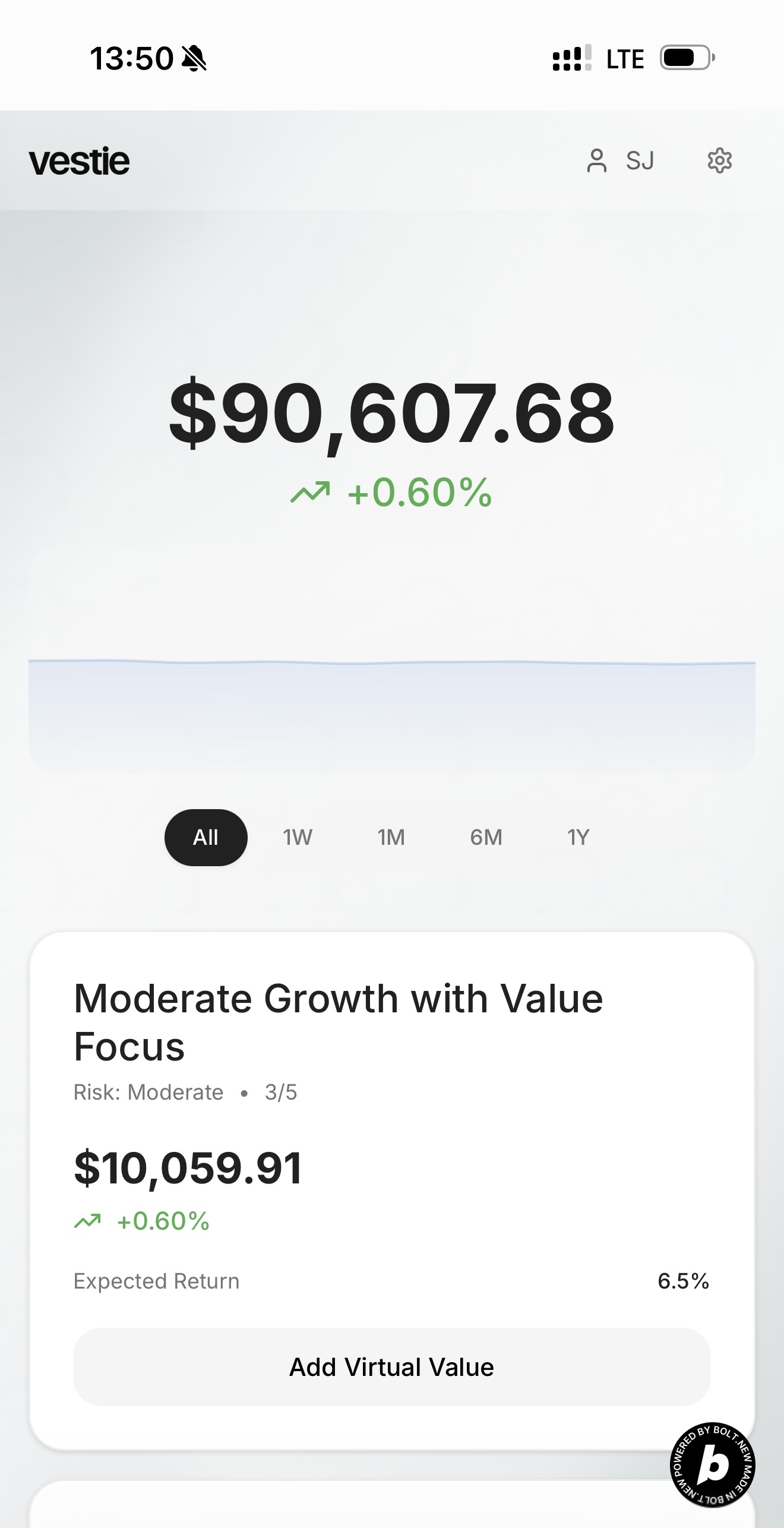
Task: Go to vestie home via logo
Action: point(79,161)
